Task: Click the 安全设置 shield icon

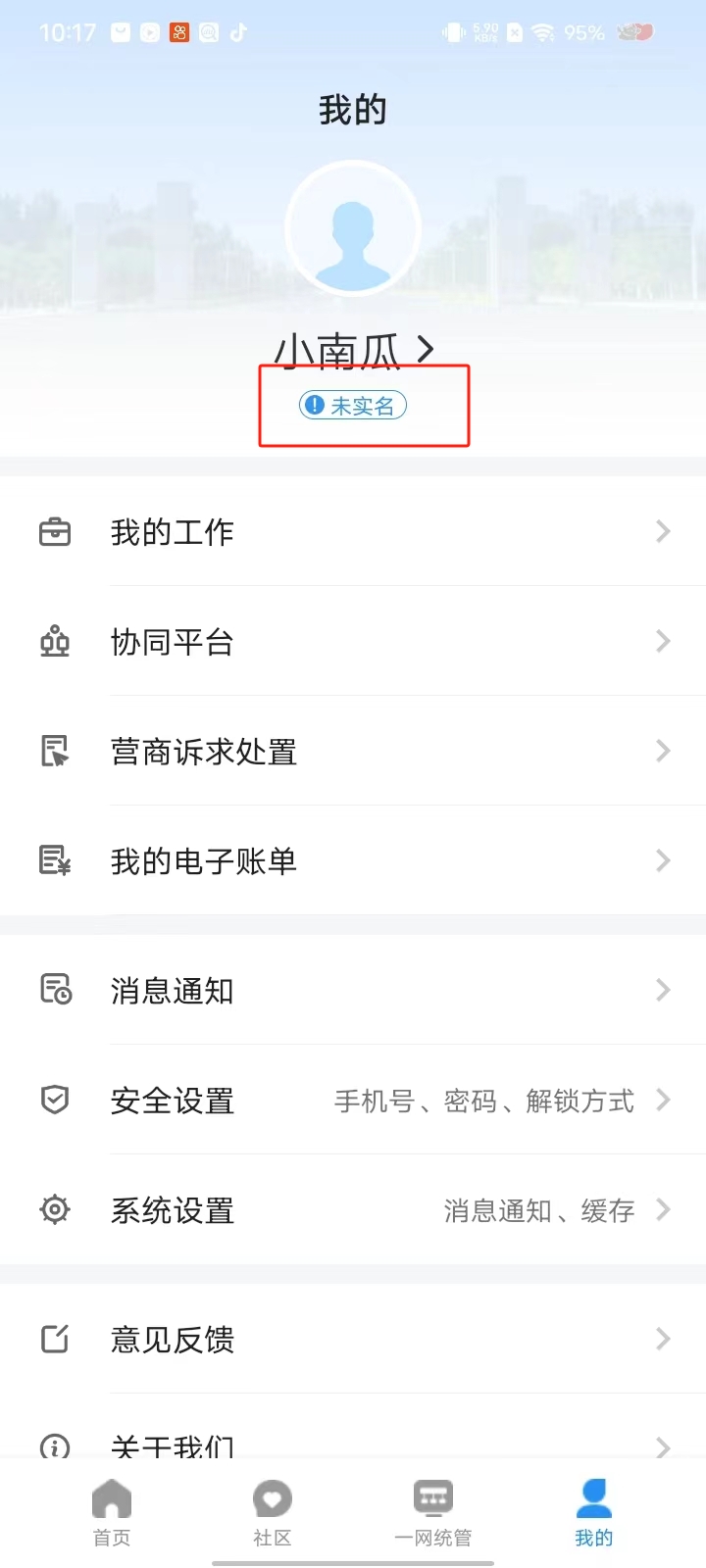Action: (54, 1101)
